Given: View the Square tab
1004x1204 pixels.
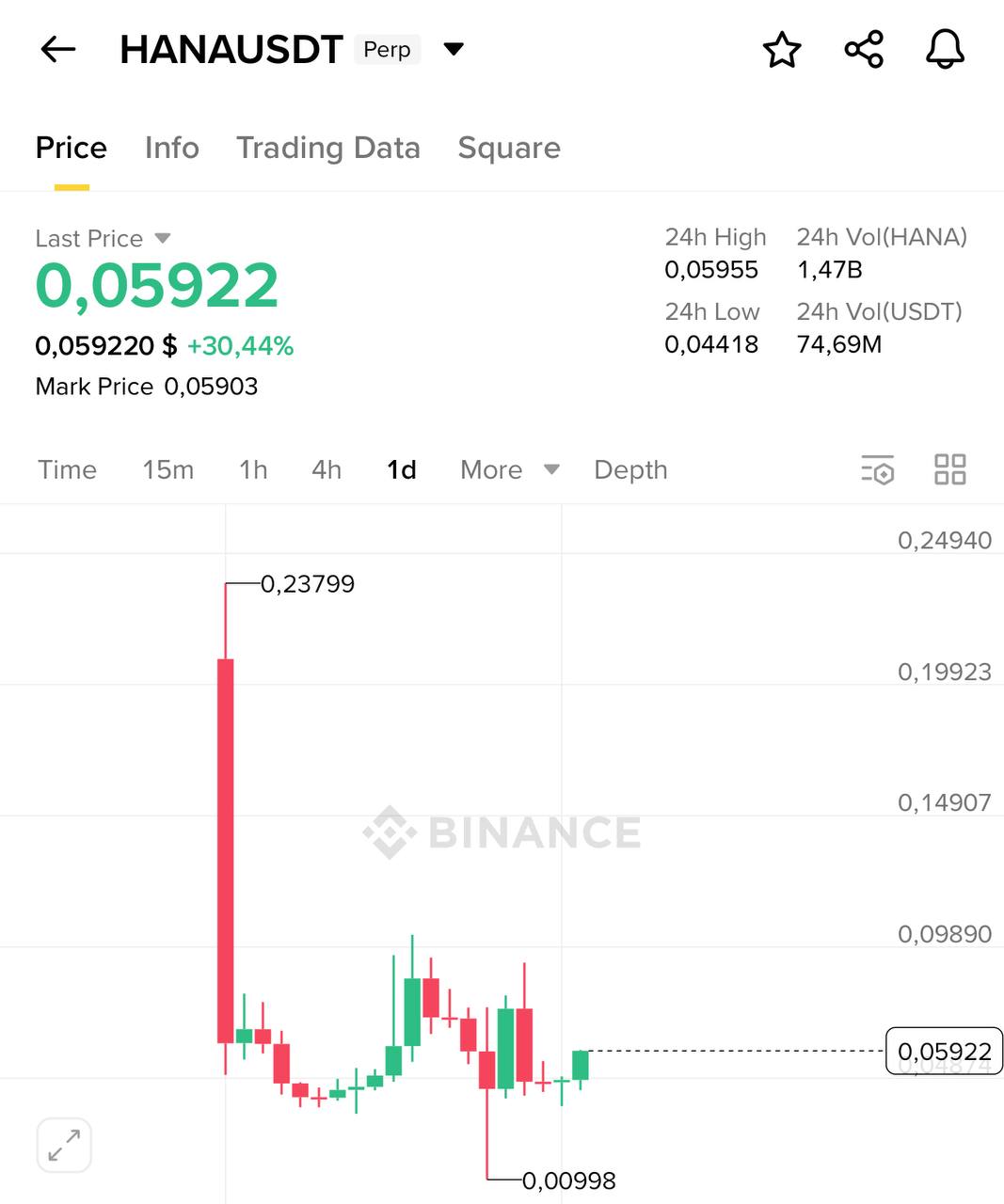Looking at the screenshot, I should [x=509, y=148].
